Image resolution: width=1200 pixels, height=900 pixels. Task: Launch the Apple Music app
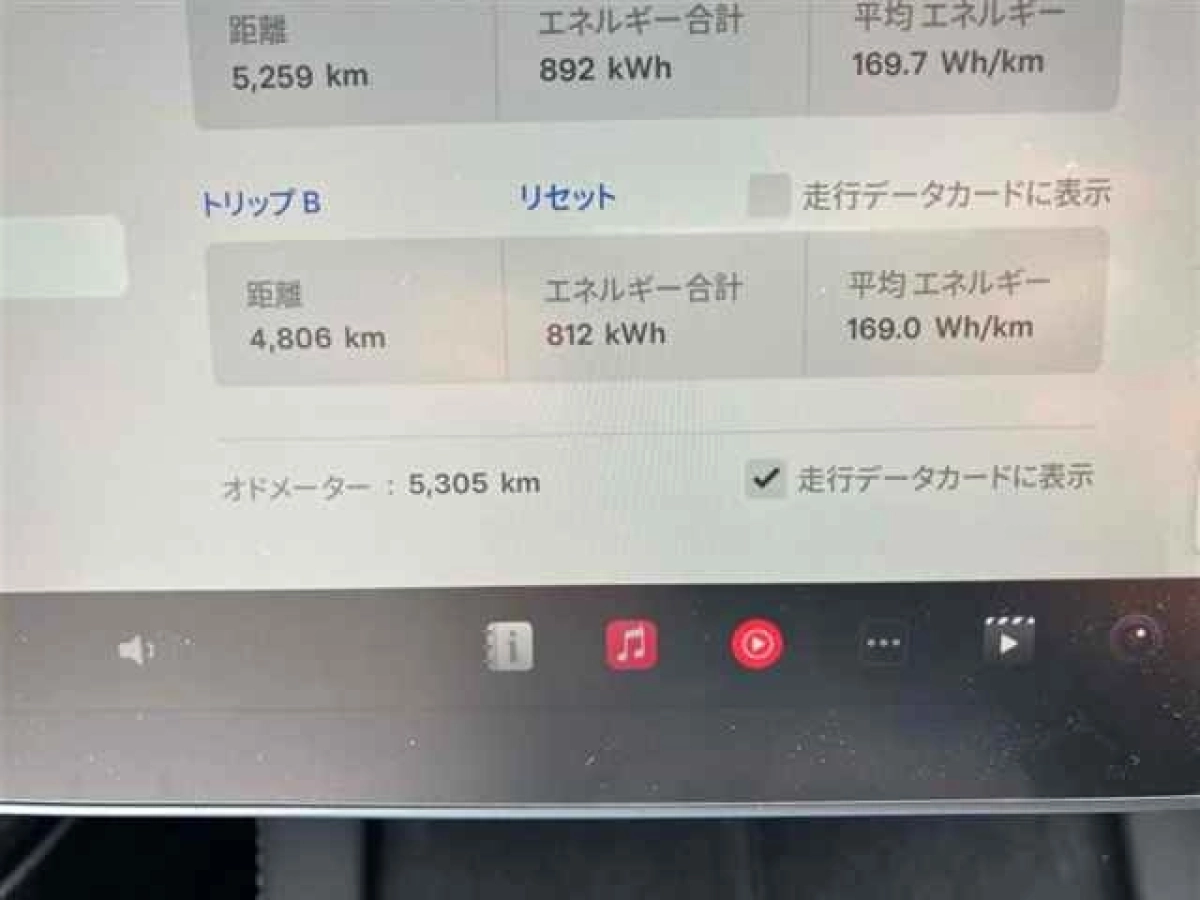coord(631,645)
